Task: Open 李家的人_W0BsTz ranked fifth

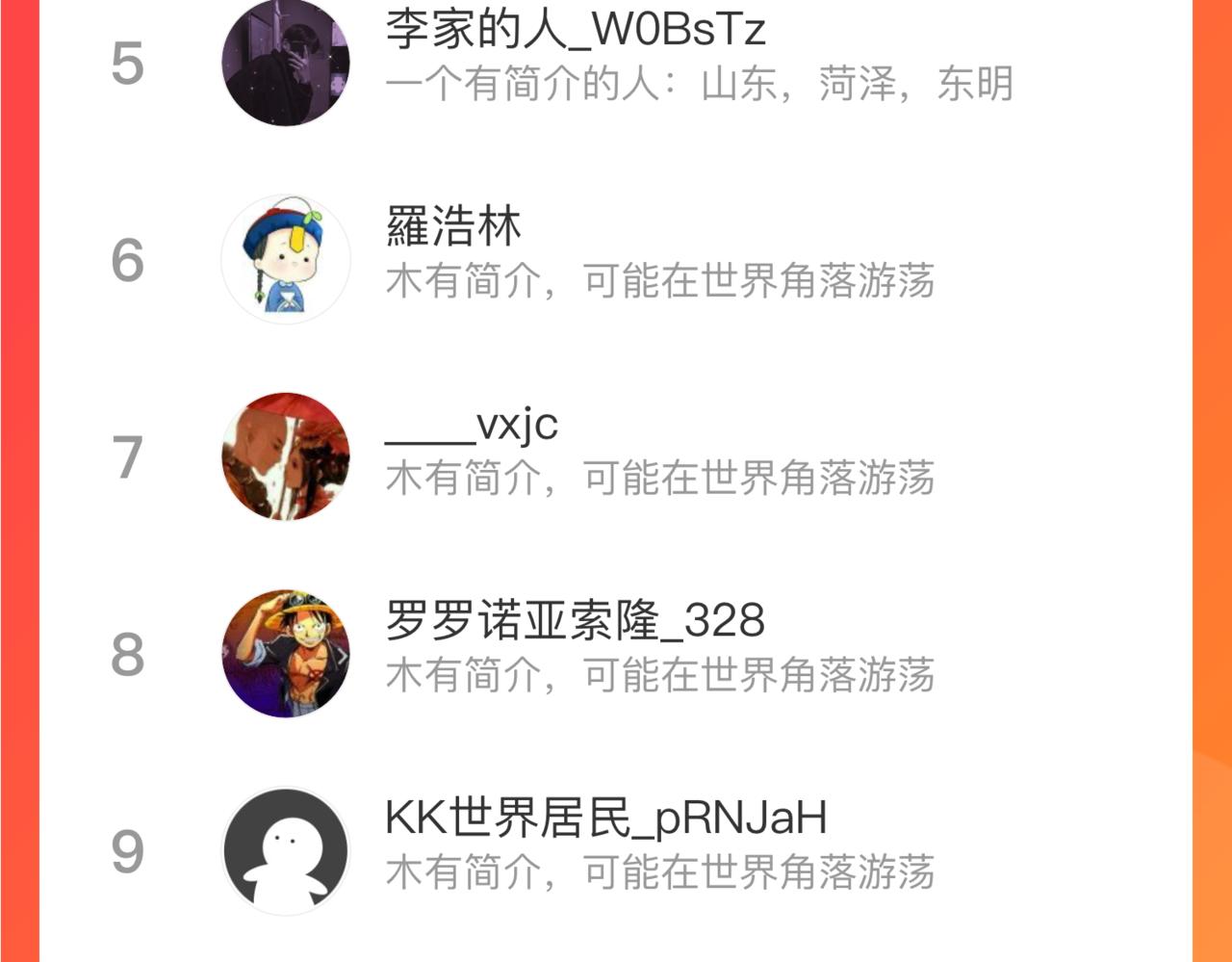Action: [x=575, y=30]
